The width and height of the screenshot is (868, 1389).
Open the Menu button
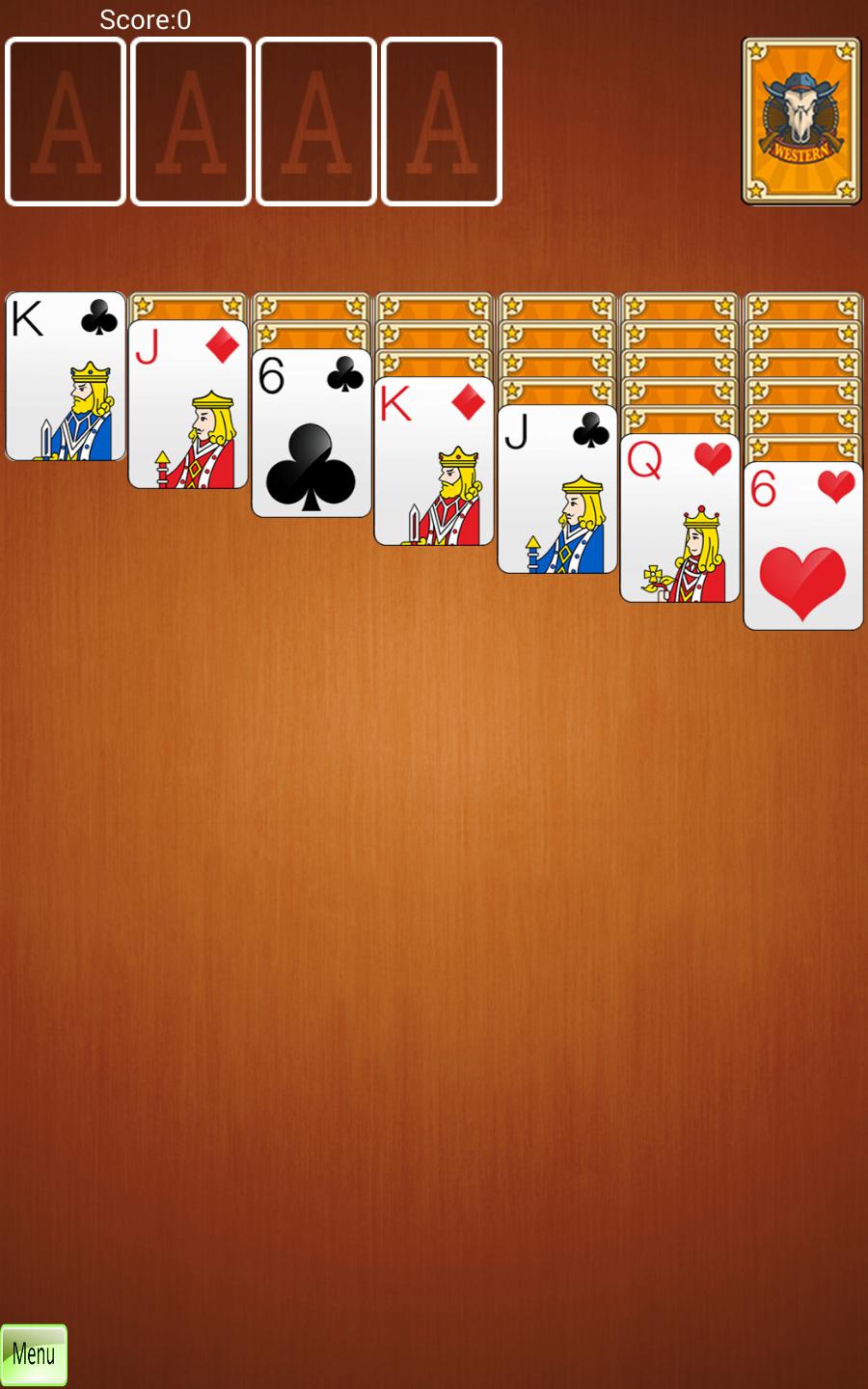point(34,1354)
